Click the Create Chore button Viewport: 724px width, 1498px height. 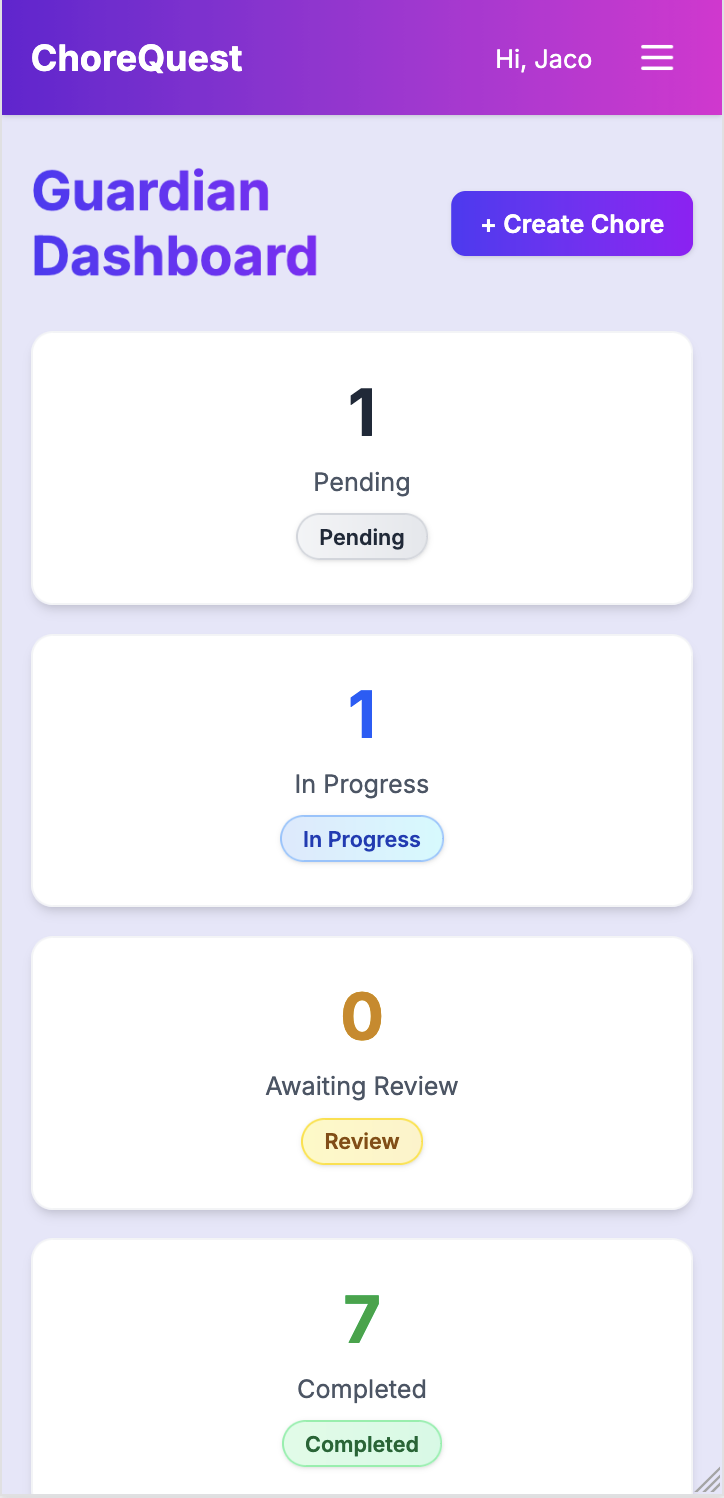pyautogui.click(x=572, y=224)
